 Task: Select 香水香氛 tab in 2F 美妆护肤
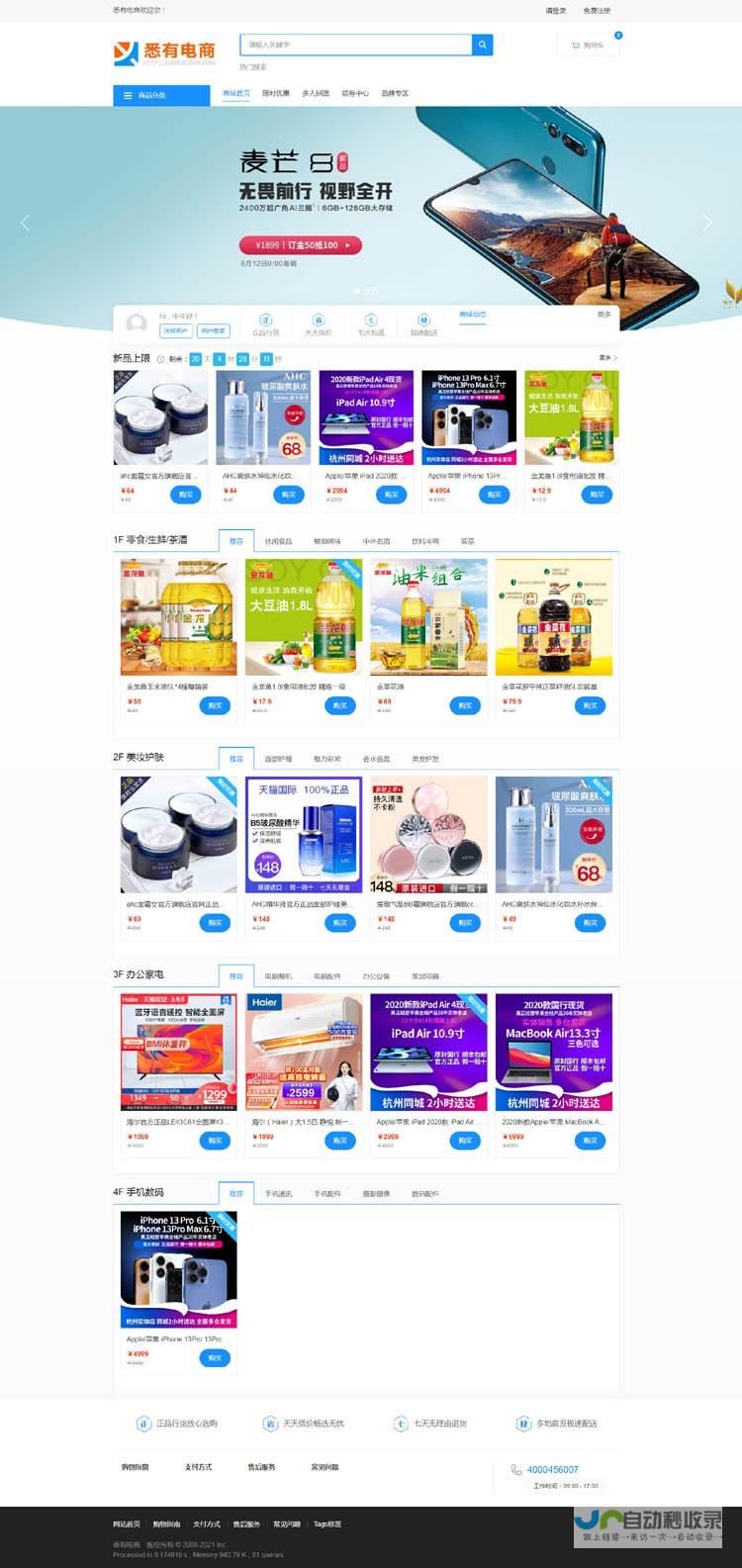tap(376, 759)
